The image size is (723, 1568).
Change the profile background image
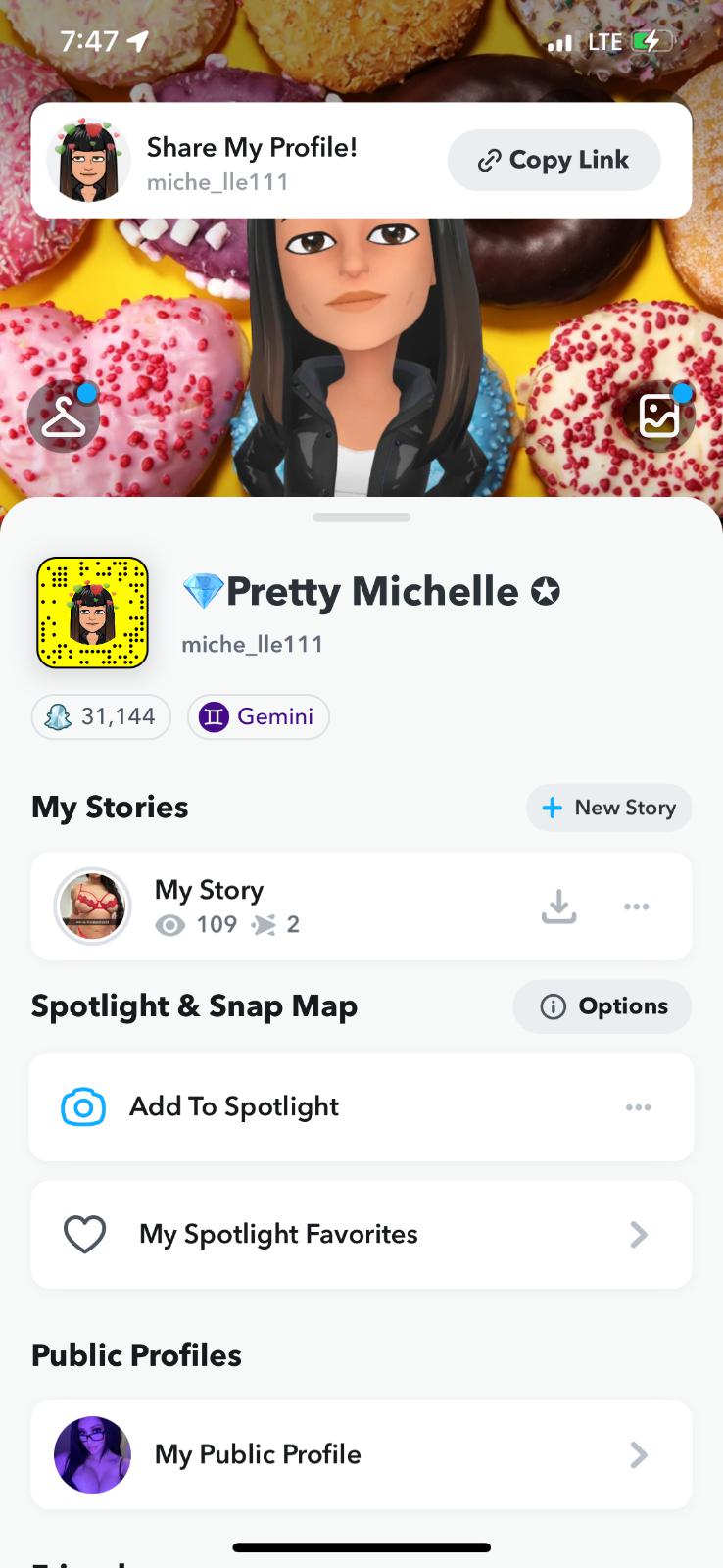click(659, 416)
